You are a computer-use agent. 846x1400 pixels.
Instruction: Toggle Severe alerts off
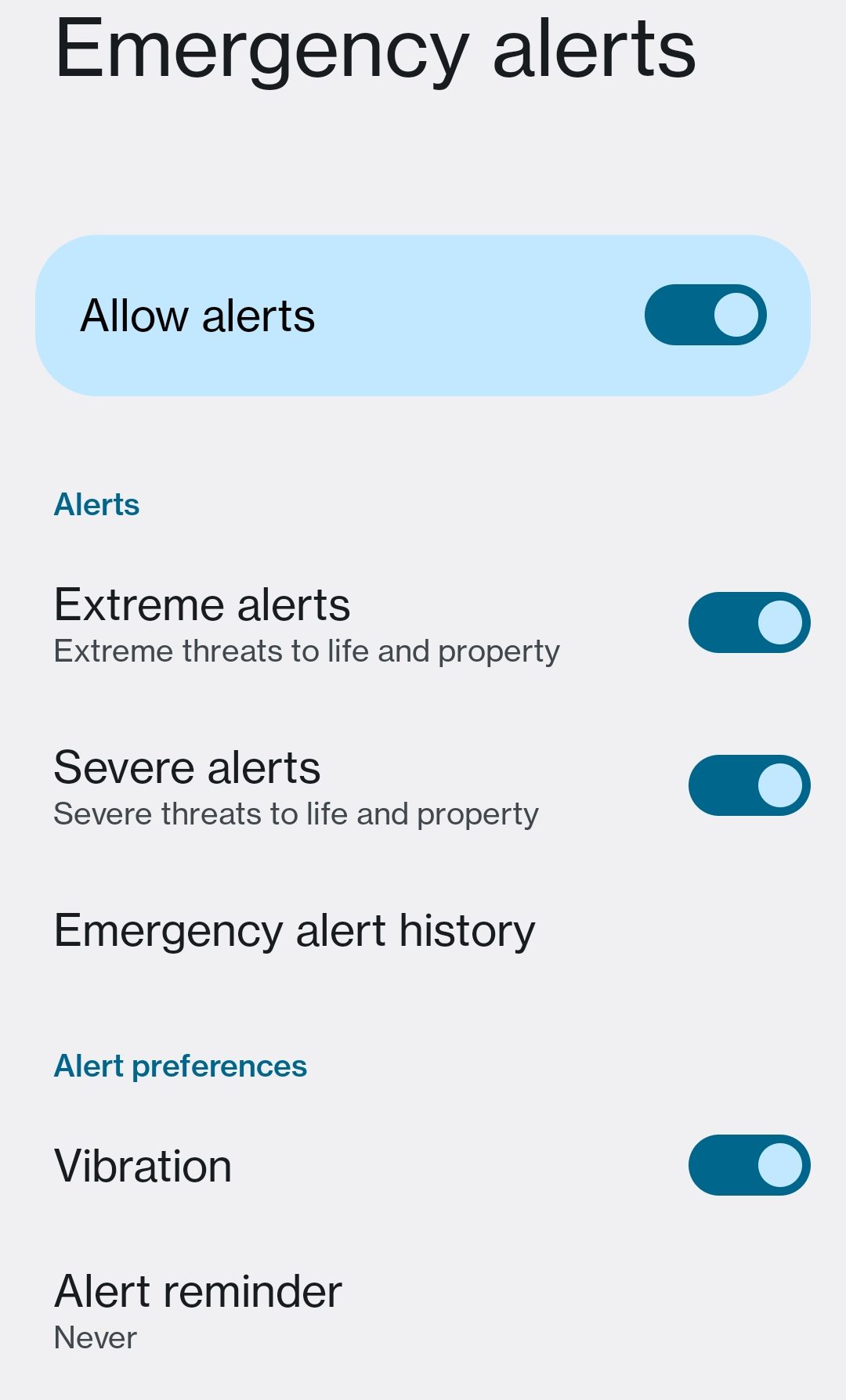749,785
